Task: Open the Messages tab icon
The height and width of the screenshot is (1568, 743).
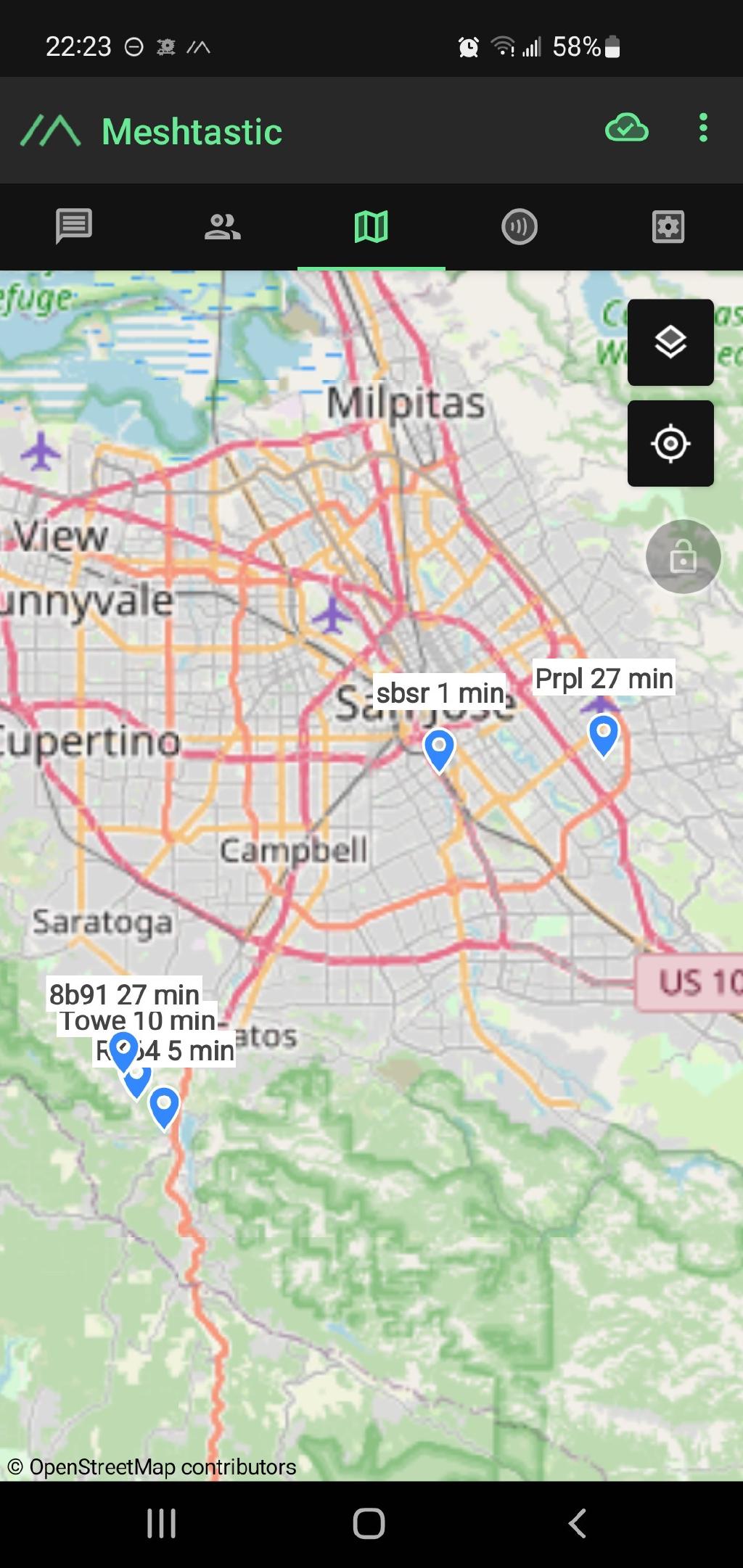Action: coord(73,226)
